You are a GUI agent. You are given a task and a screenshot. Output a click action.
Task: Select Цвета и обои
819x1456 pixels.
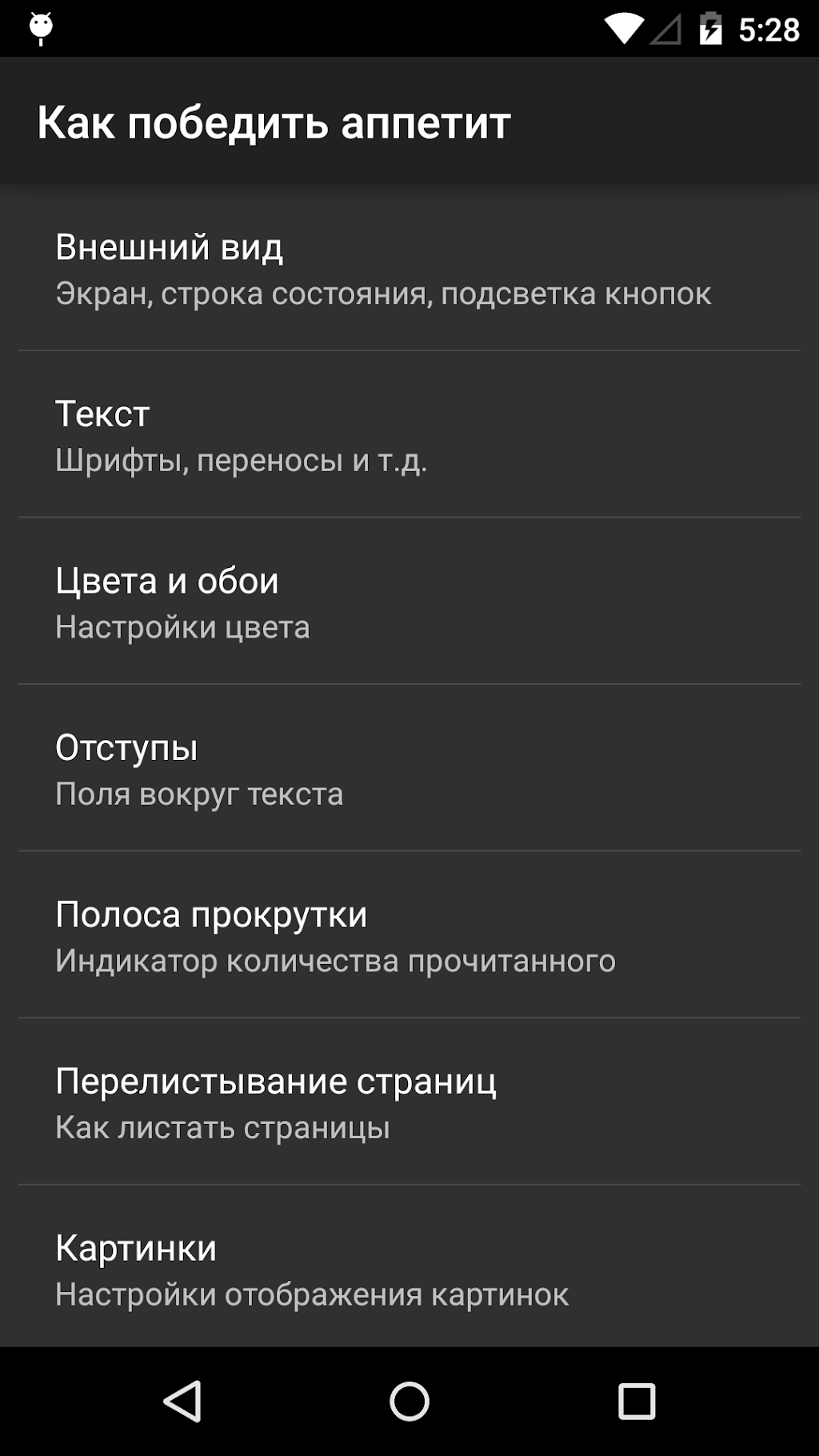(409, 602)
